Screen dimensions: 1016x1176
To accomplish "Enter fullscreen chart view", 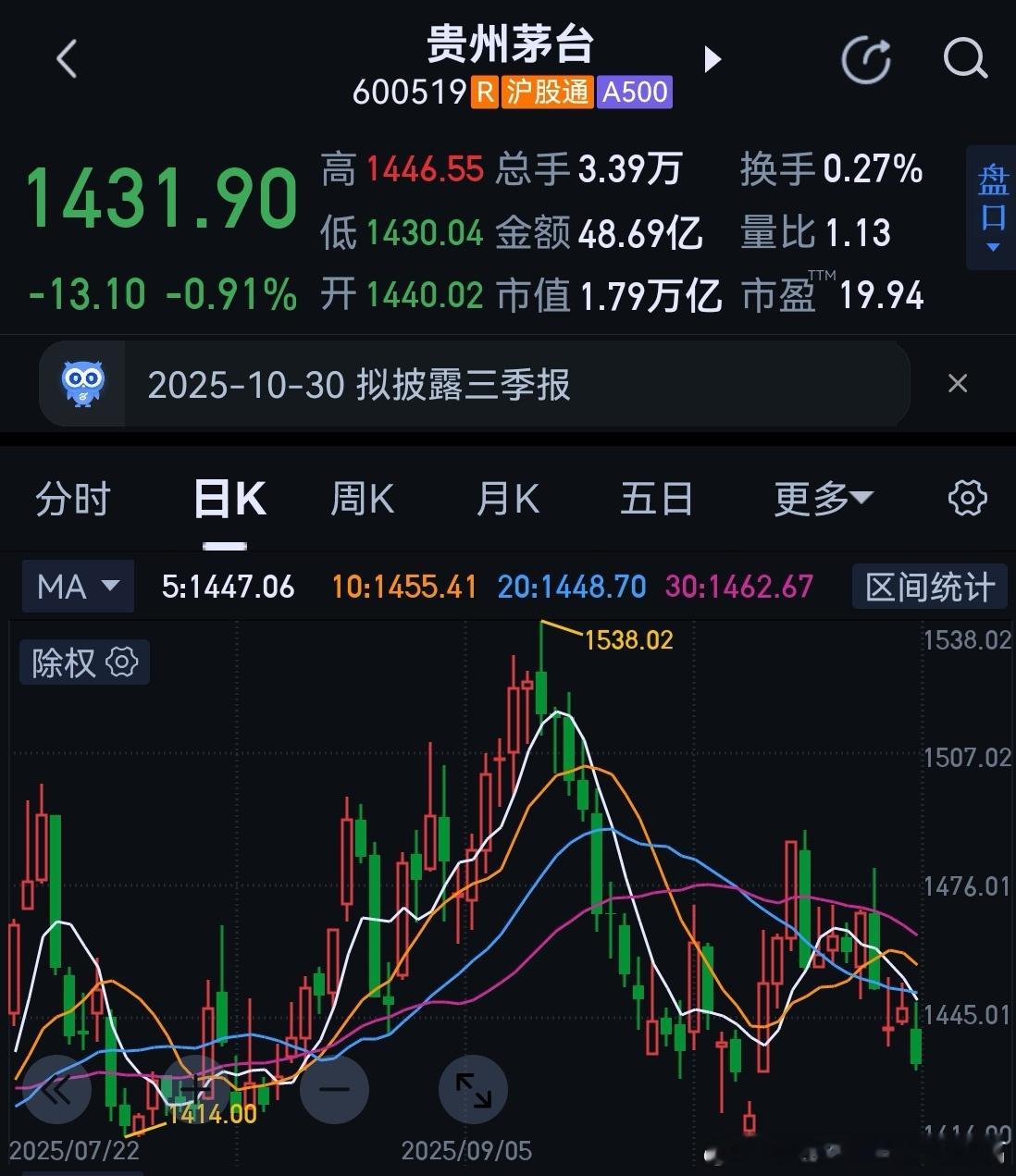I will click(x=473, y=1090).
